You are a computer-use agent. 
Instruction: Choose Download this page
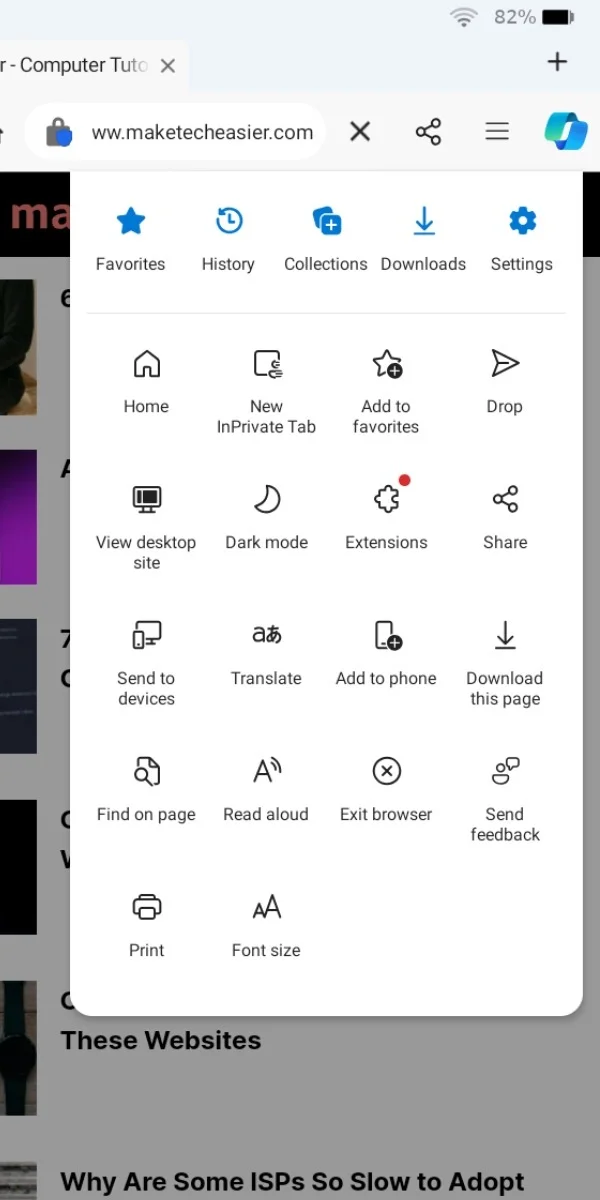505,663
